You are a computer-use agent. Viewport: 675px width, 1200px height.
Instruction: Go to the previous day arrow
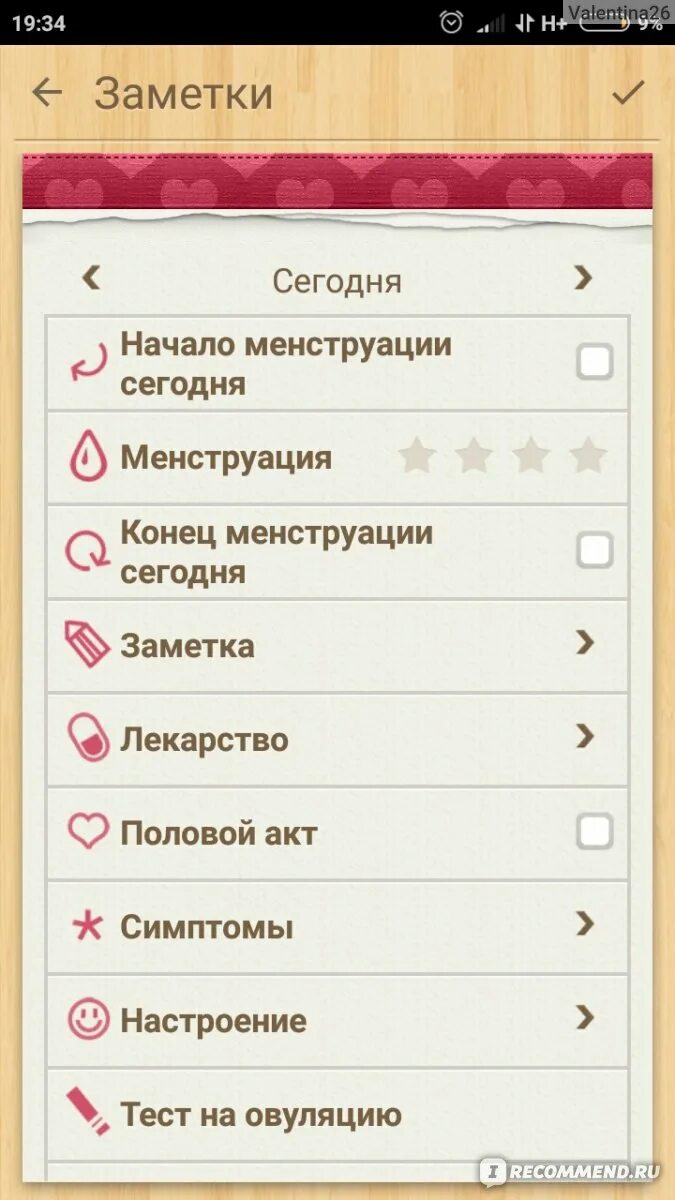coord(91,278)
